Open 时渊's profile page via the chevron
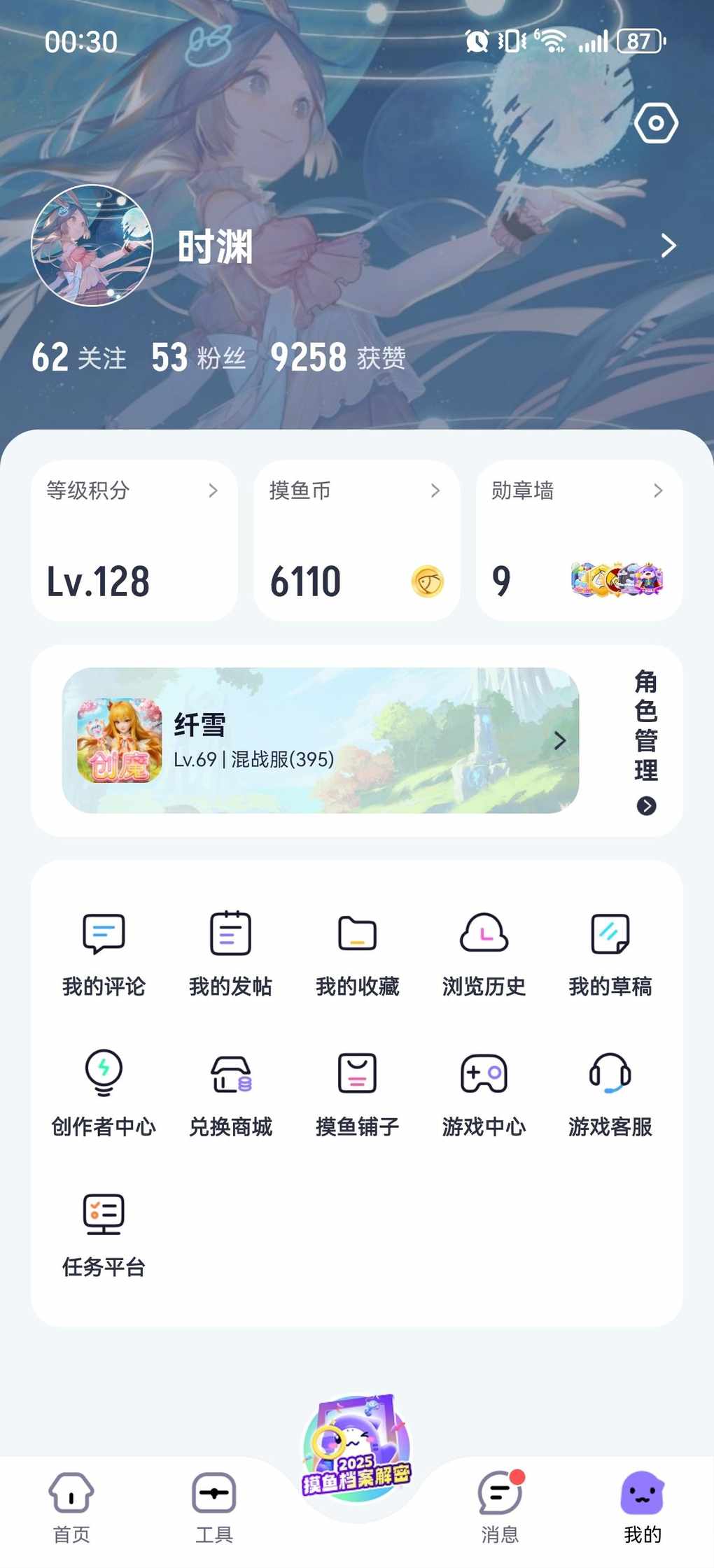 coord(668,246)
